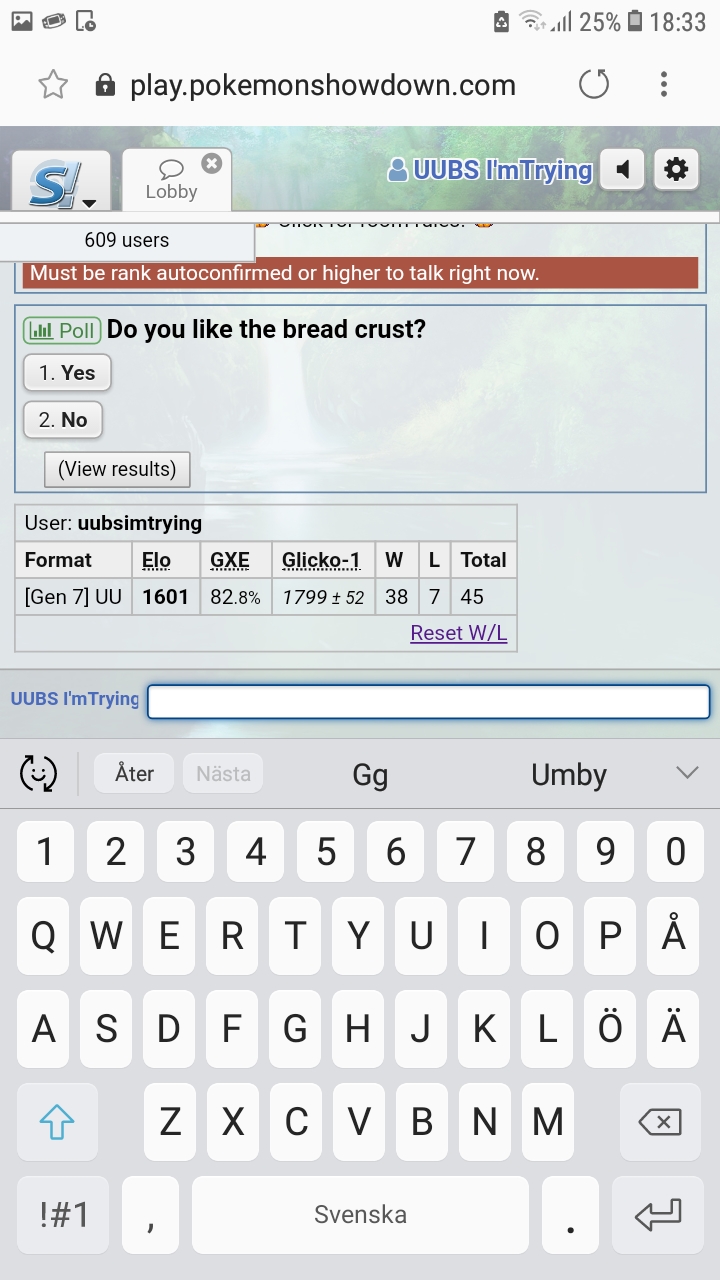Open the sound volume settings

coord(624,170)
